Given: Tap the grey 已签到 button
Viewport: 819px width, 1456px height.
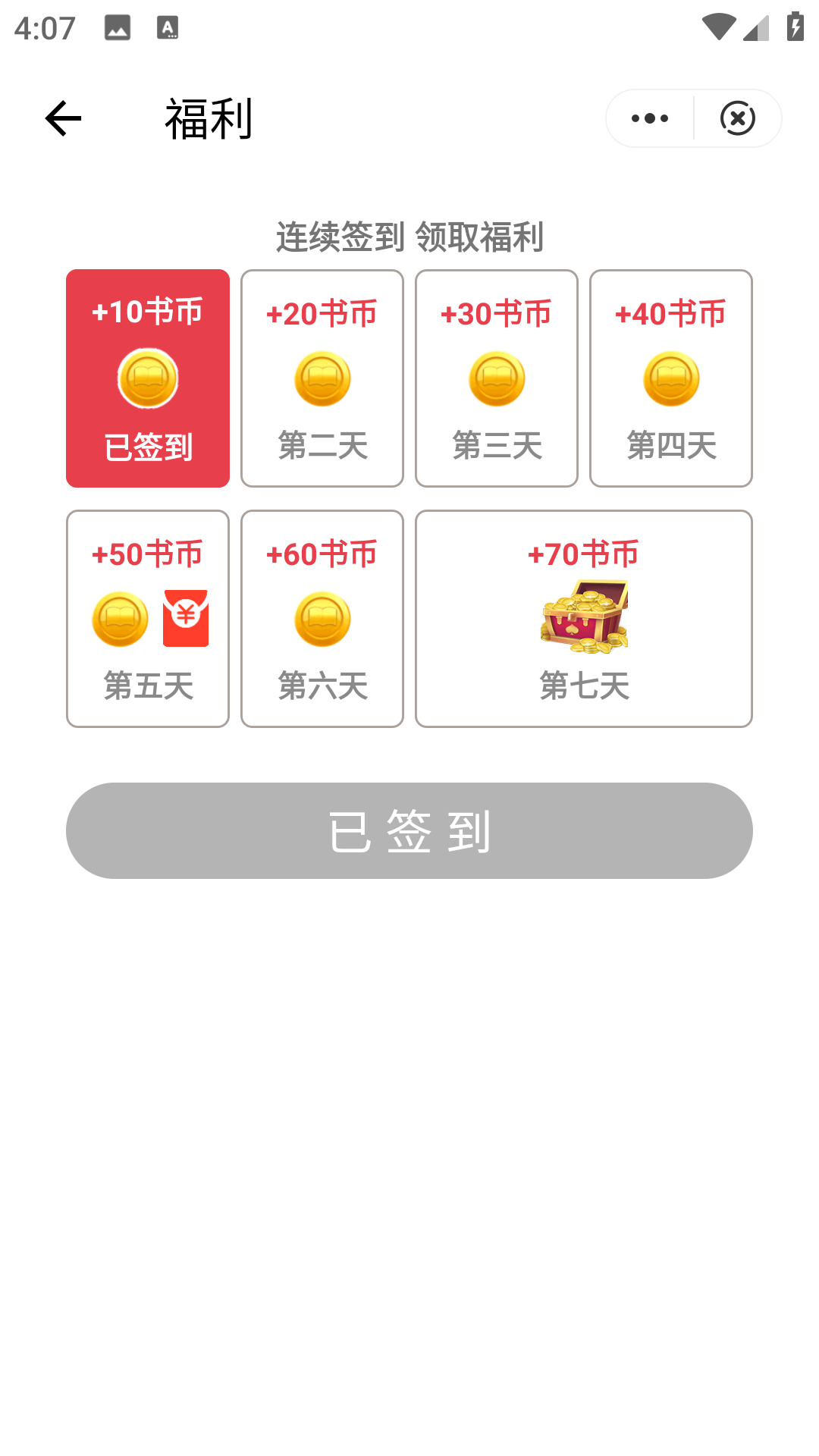Looking at the screenshot, I should (x=409, y=830).
